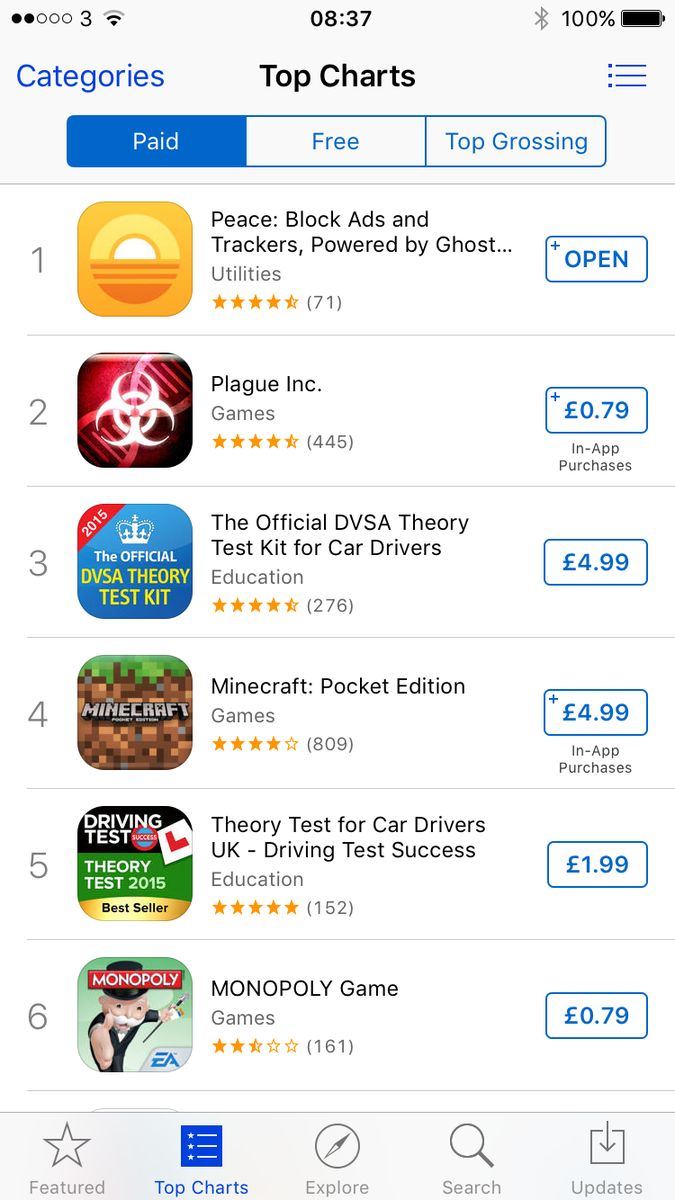The height and width of the screenshot is (1200, 675).
Task: Open the Categories link
Action: click(90, 76)
